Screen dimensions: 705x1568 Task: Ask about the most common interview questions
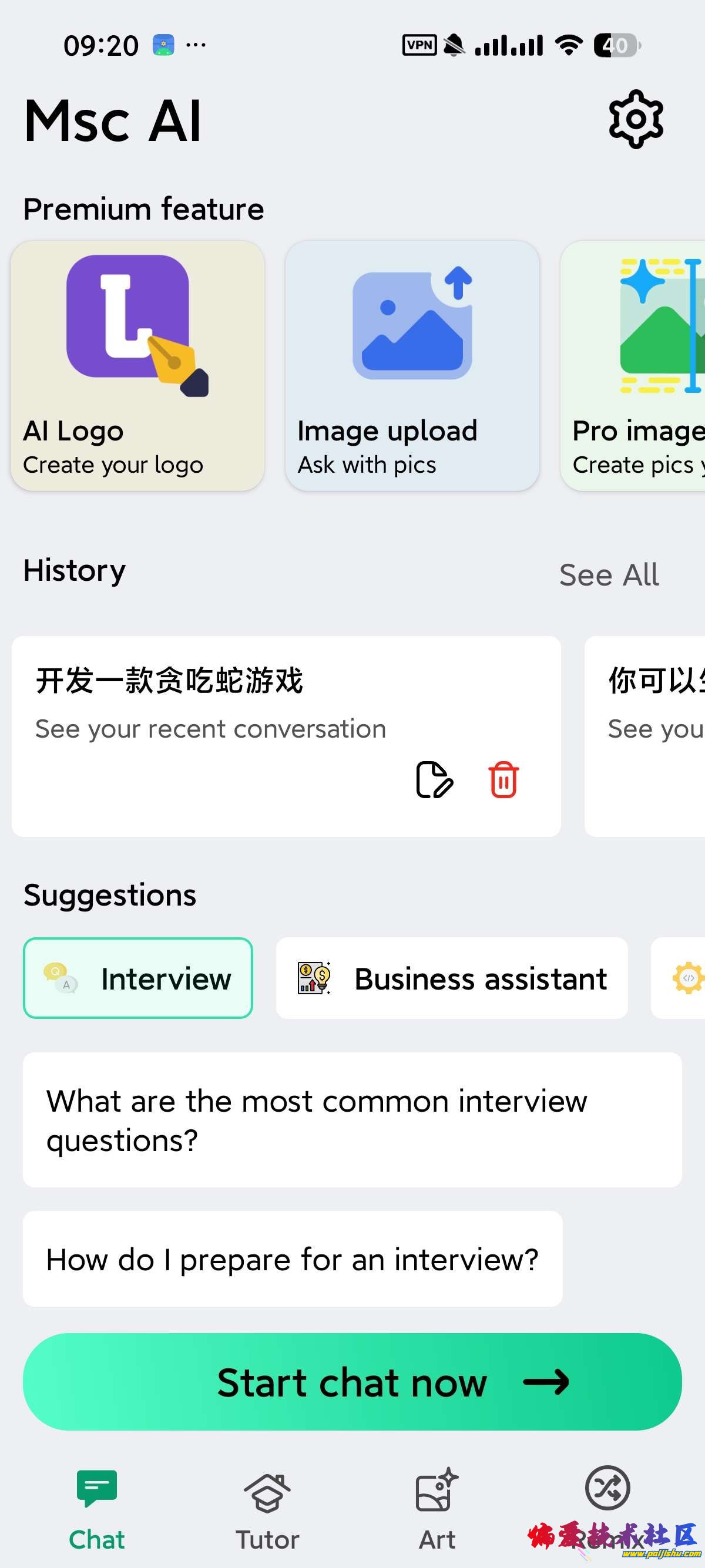point(352,1119)
